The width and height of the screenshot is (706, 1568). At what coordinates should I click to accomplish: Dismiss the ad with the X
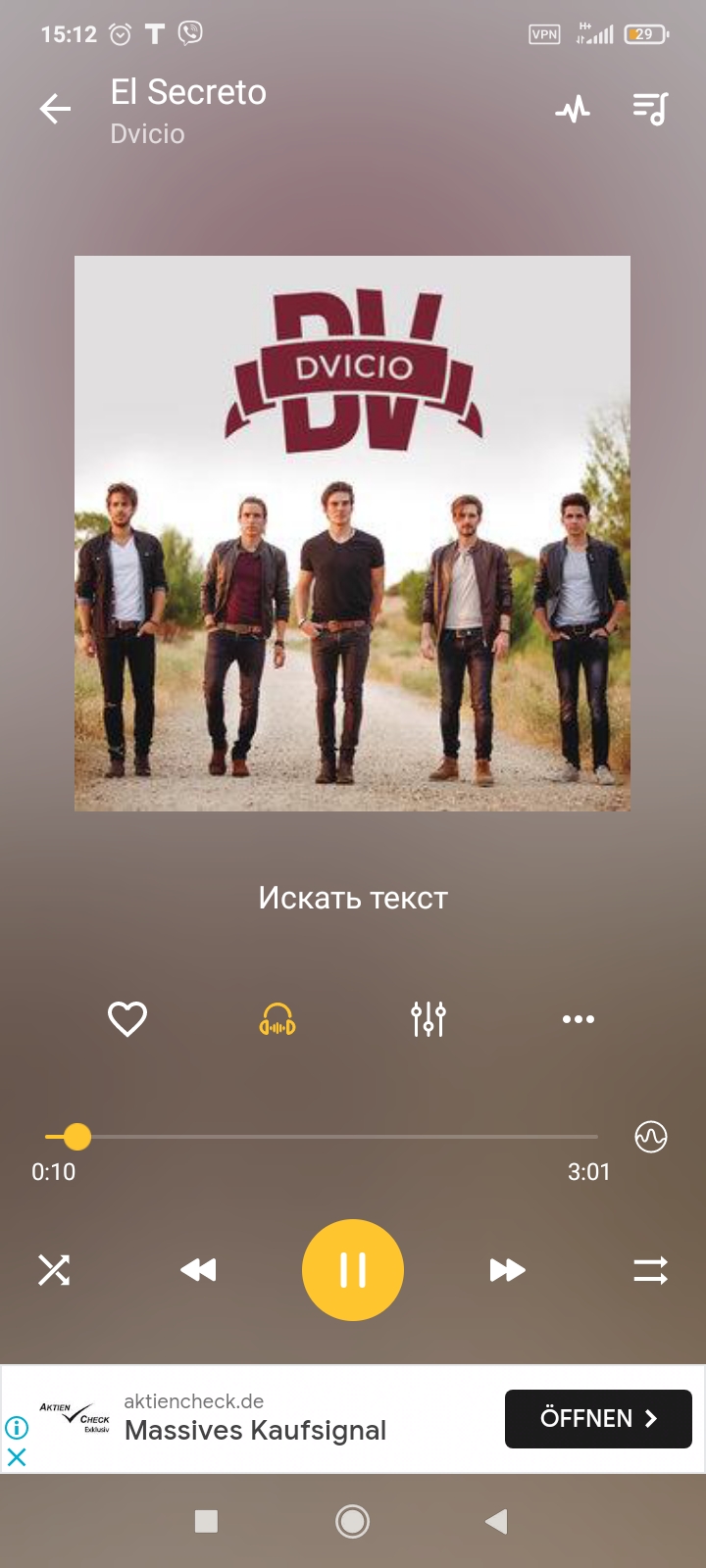[x=17, y=1458]
